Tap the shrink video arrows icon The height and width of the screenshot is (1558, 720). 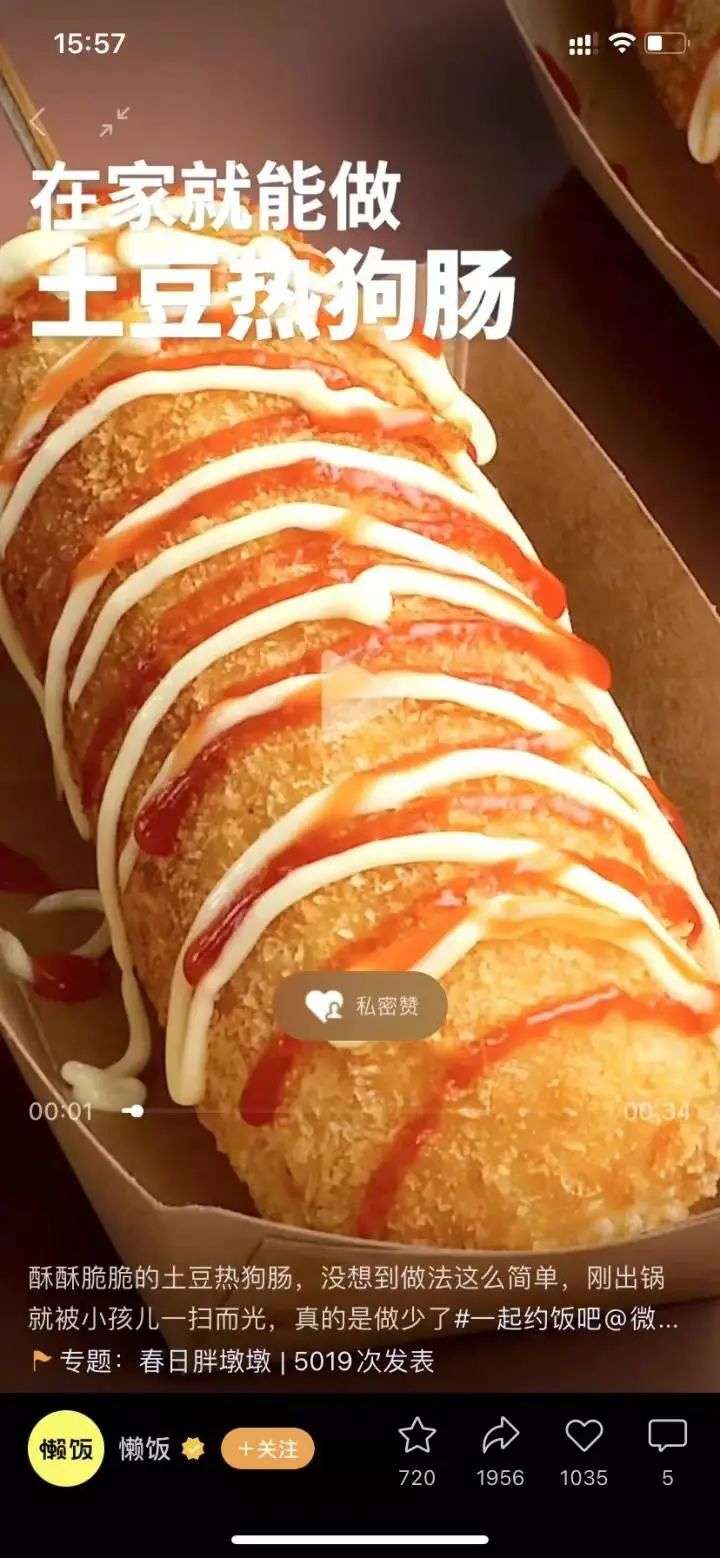click(114, 122)
